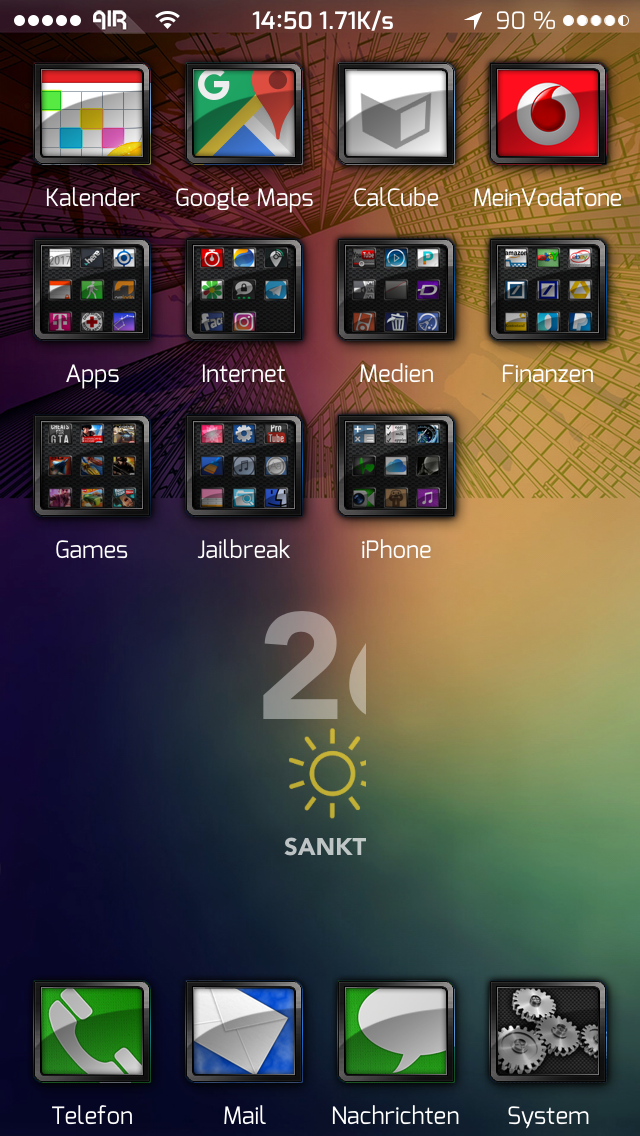
Task: Open the iPhone folder
Action: click(396, 466)
